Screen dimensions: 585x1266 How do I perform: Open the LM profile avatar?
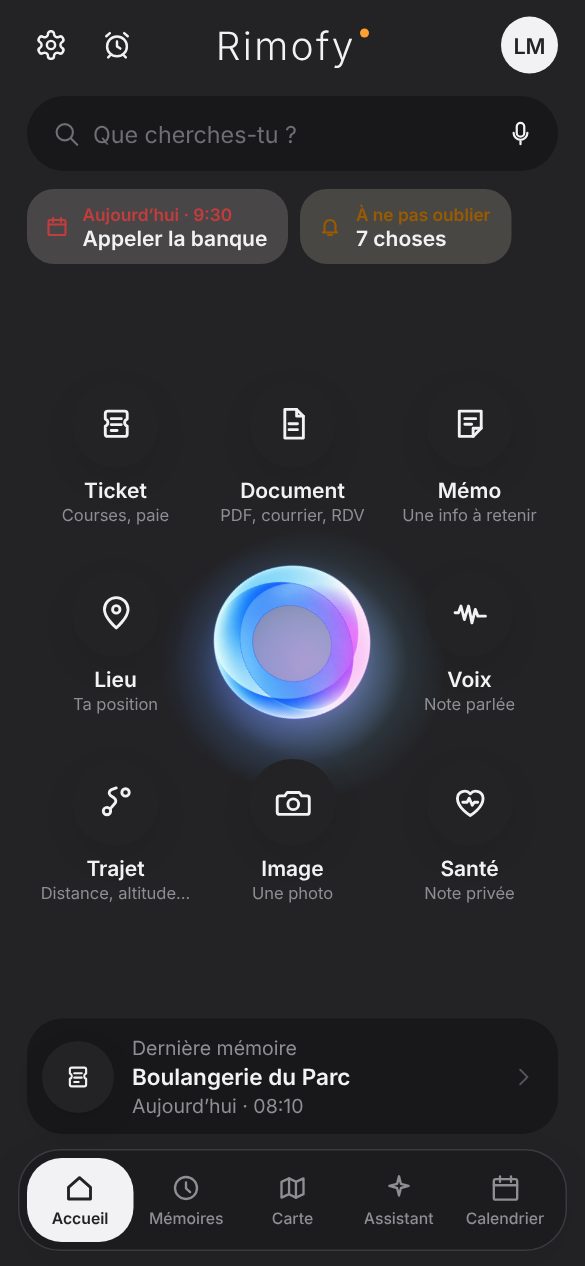point(529,46)
